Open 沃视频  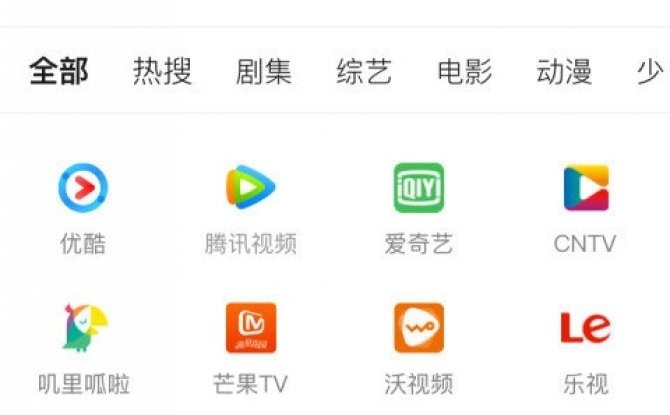418,329
